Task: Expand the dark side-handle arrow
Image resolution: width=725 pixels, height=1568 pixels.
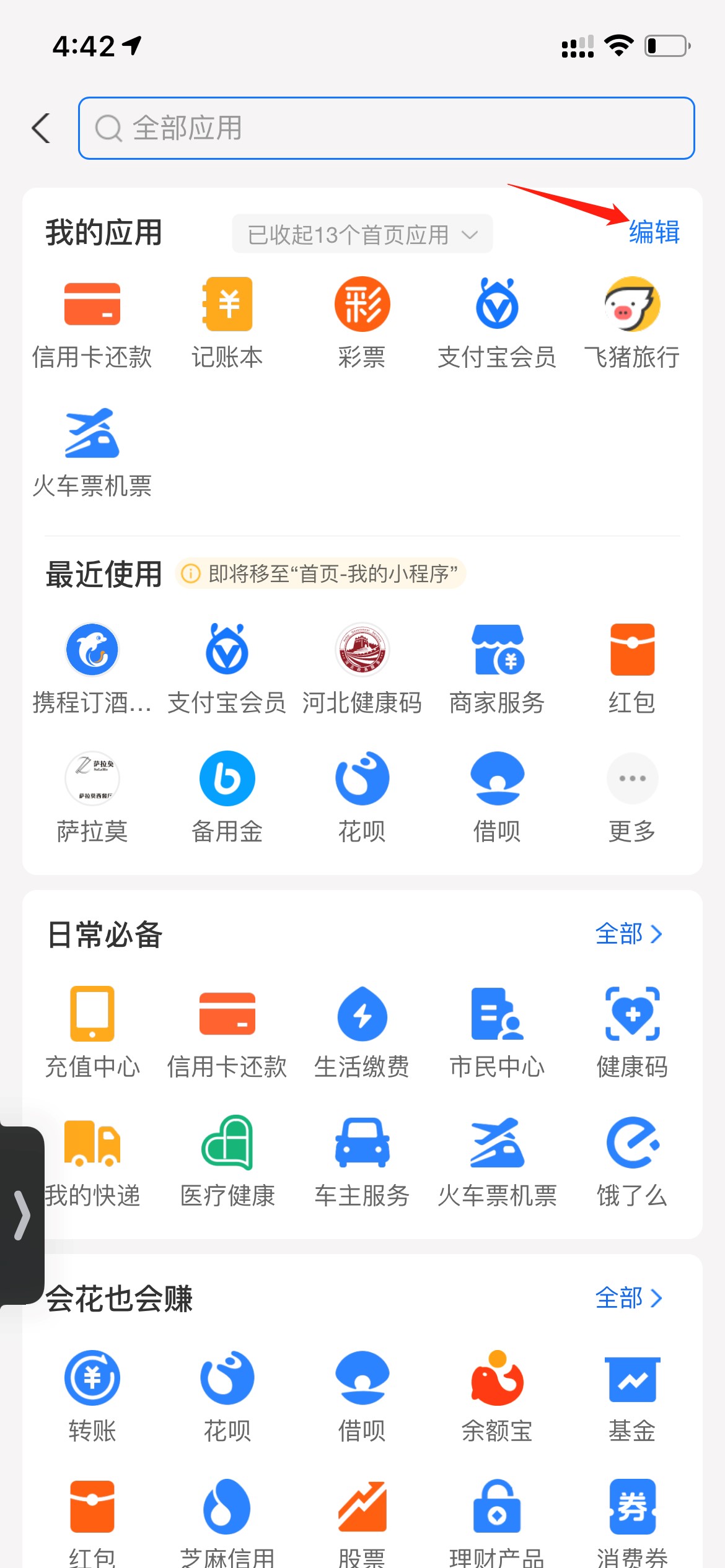Action: pos(22,1215)
